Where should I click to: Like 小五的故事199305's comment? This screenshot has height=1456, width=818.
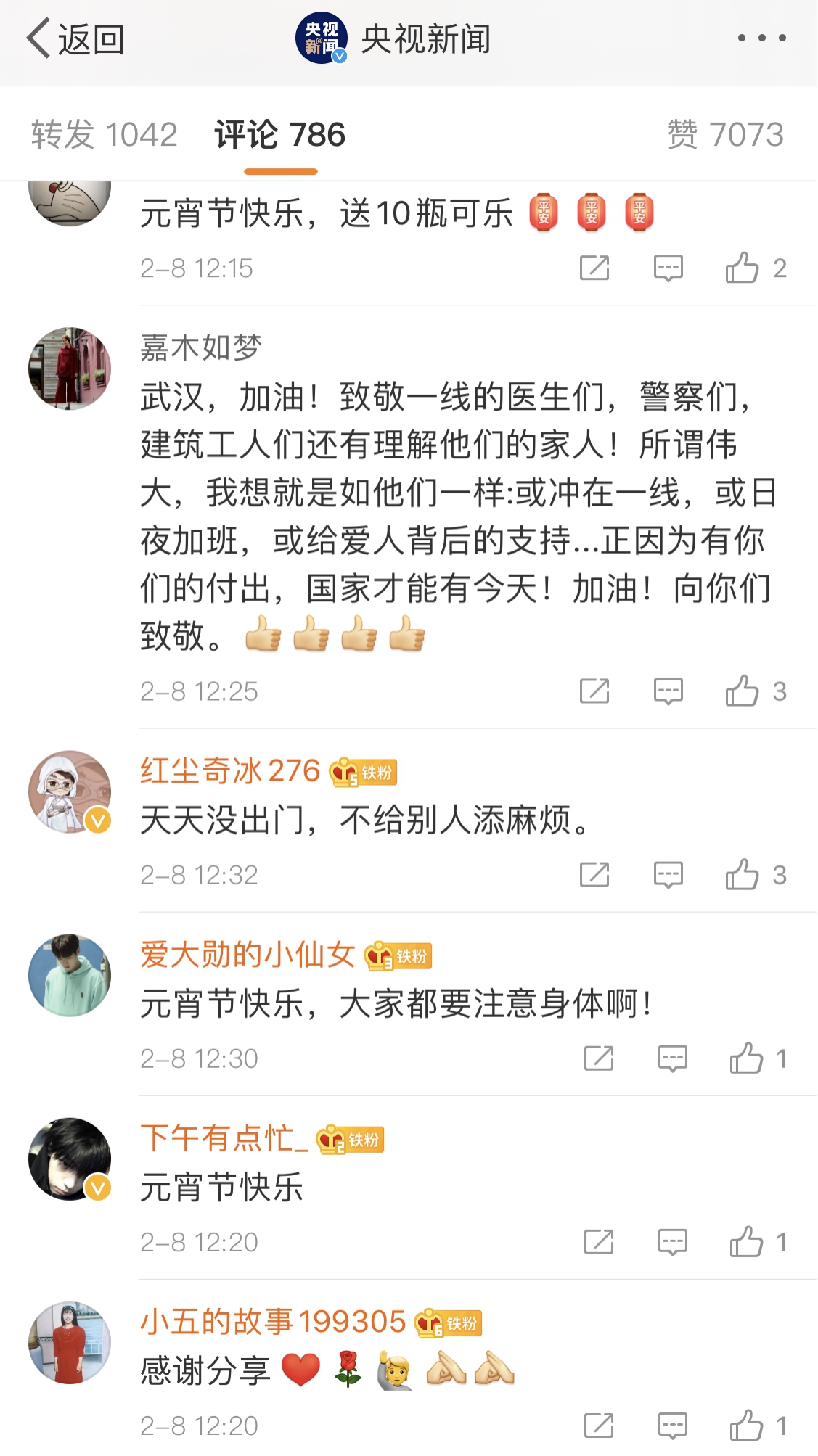pyautogui.click(x=747, y=1426)
